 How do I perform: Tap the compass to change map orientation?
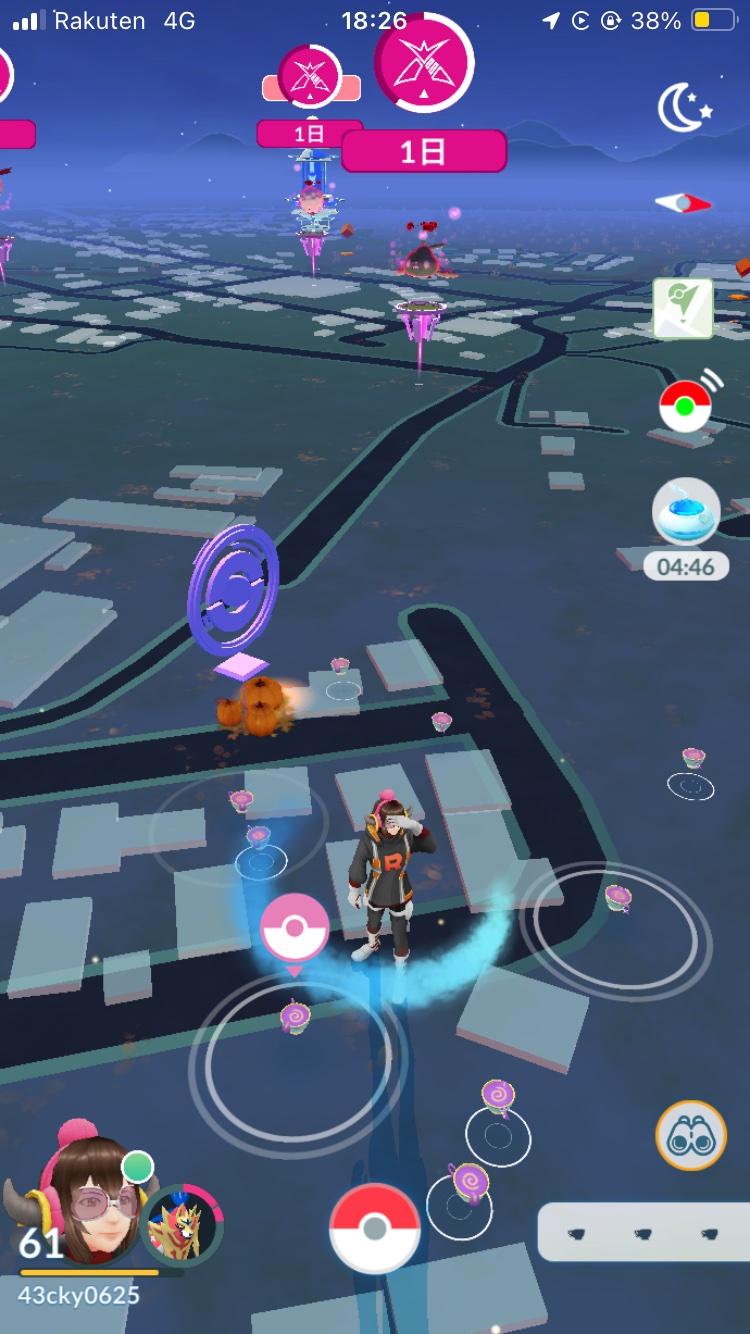pos(683,204)
